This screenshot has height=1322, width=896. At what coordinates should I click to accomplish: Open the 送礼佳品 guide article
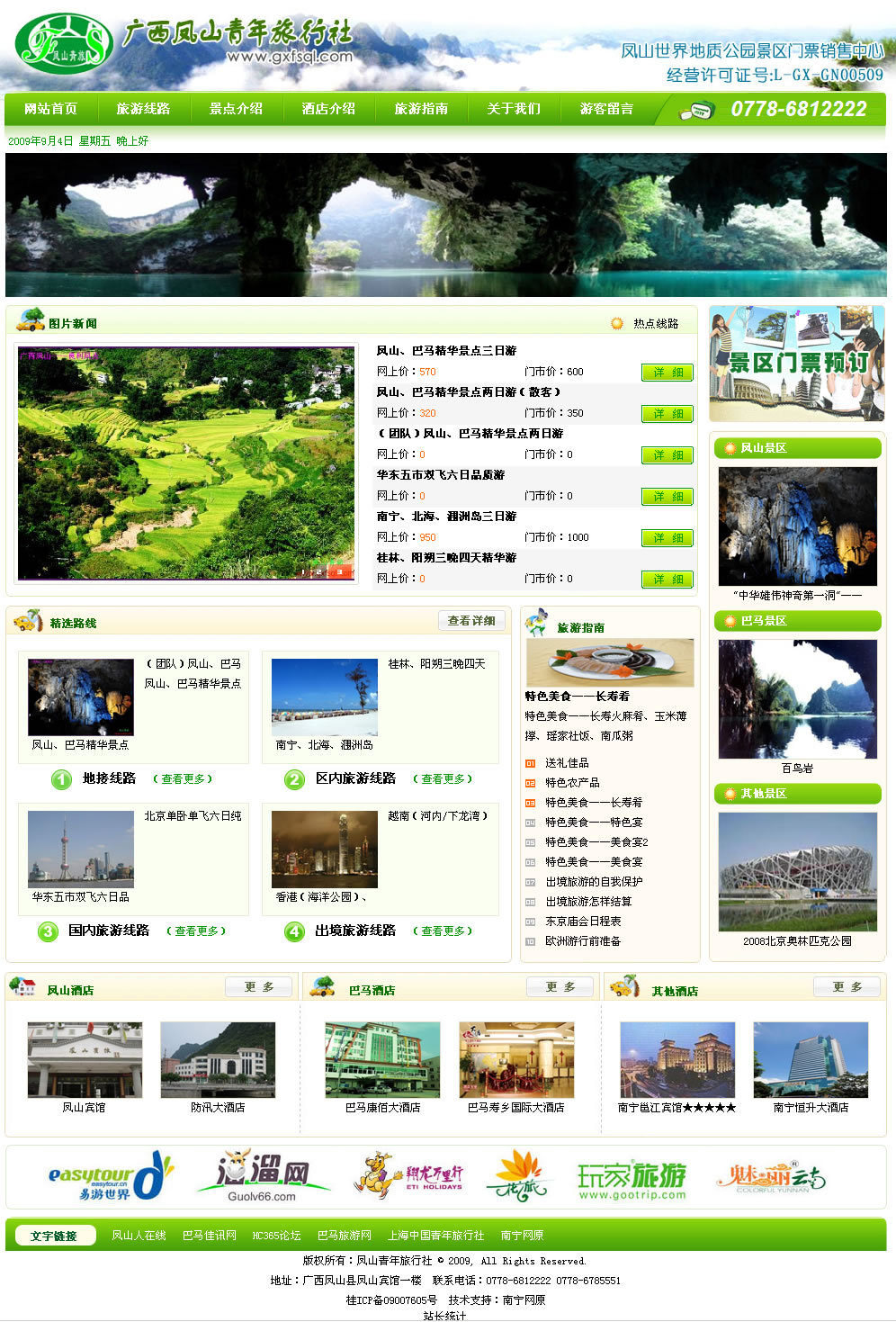(567, 763)
